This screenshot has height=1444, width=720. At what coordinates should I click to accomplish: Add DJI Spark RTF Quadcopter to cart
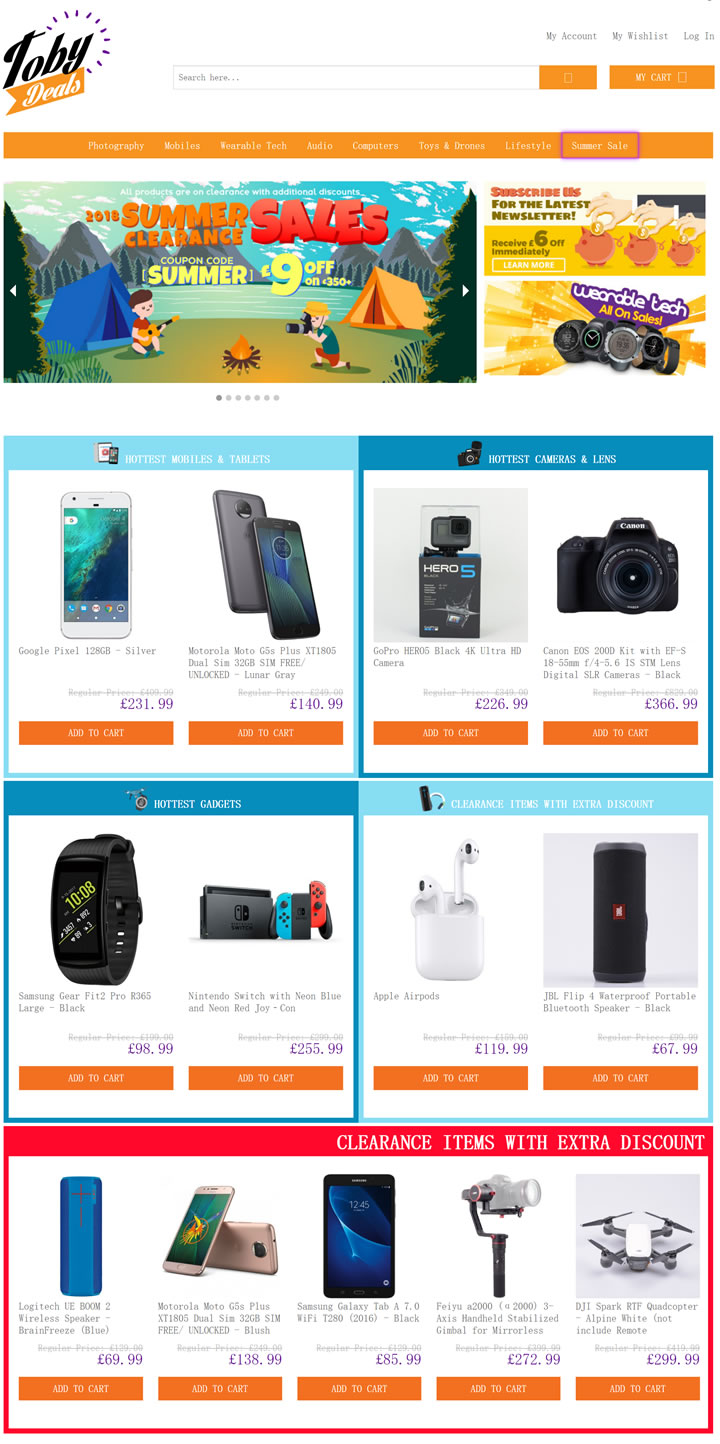click(640, 1388)
